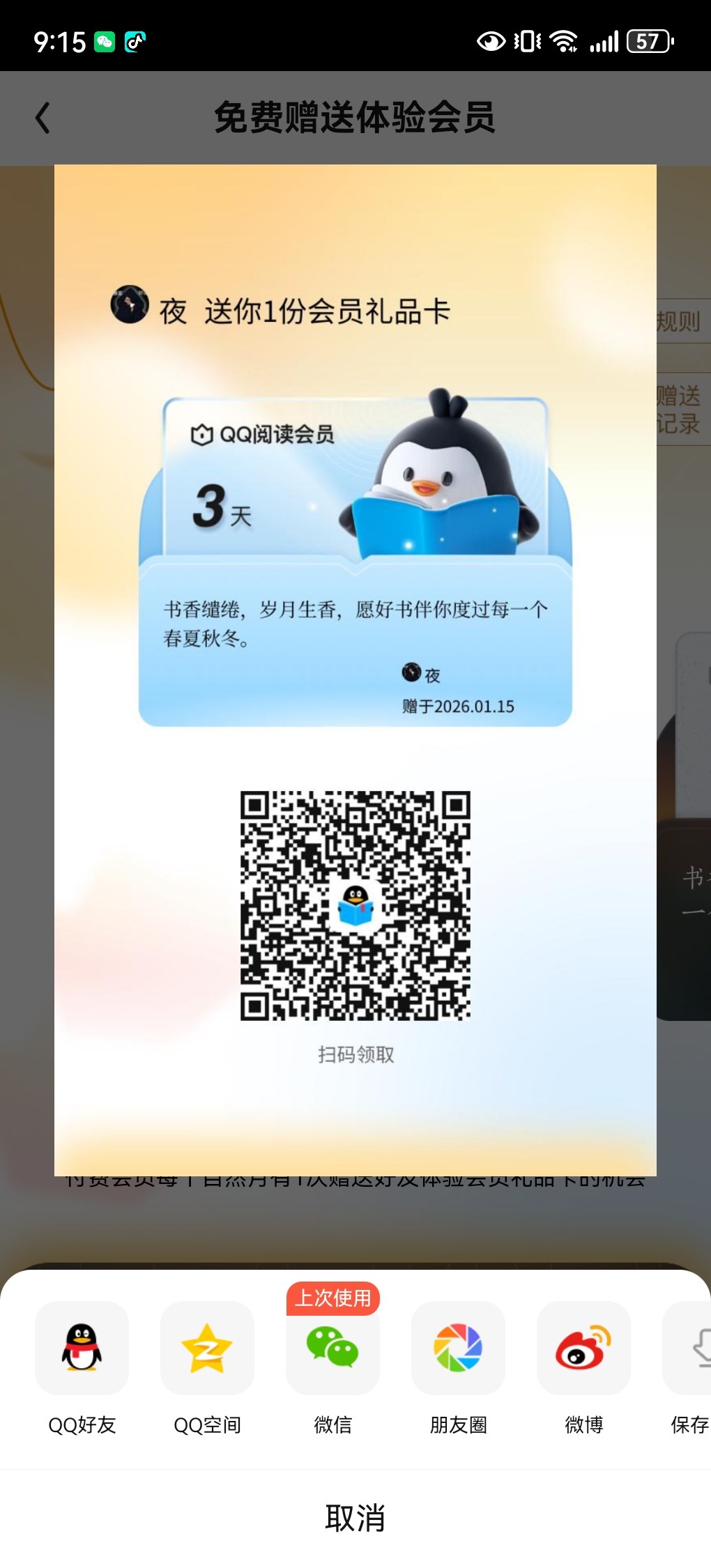Open the 规则 rules tab
The width and height of the screenshot is (711, 1568).
click(x=681, y=321)
